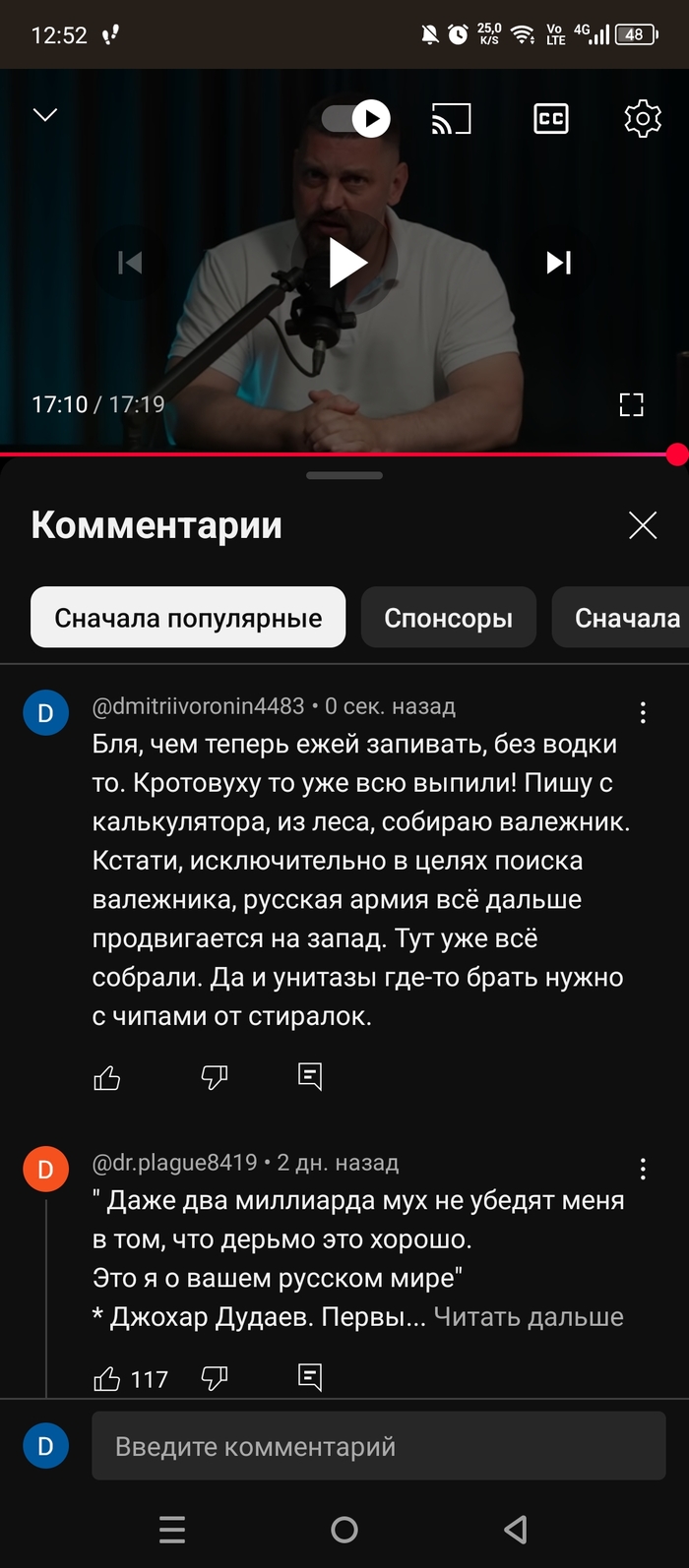Expand dr.plague8419's comment with "Читать дальше"

click(x=529, y=1317)
